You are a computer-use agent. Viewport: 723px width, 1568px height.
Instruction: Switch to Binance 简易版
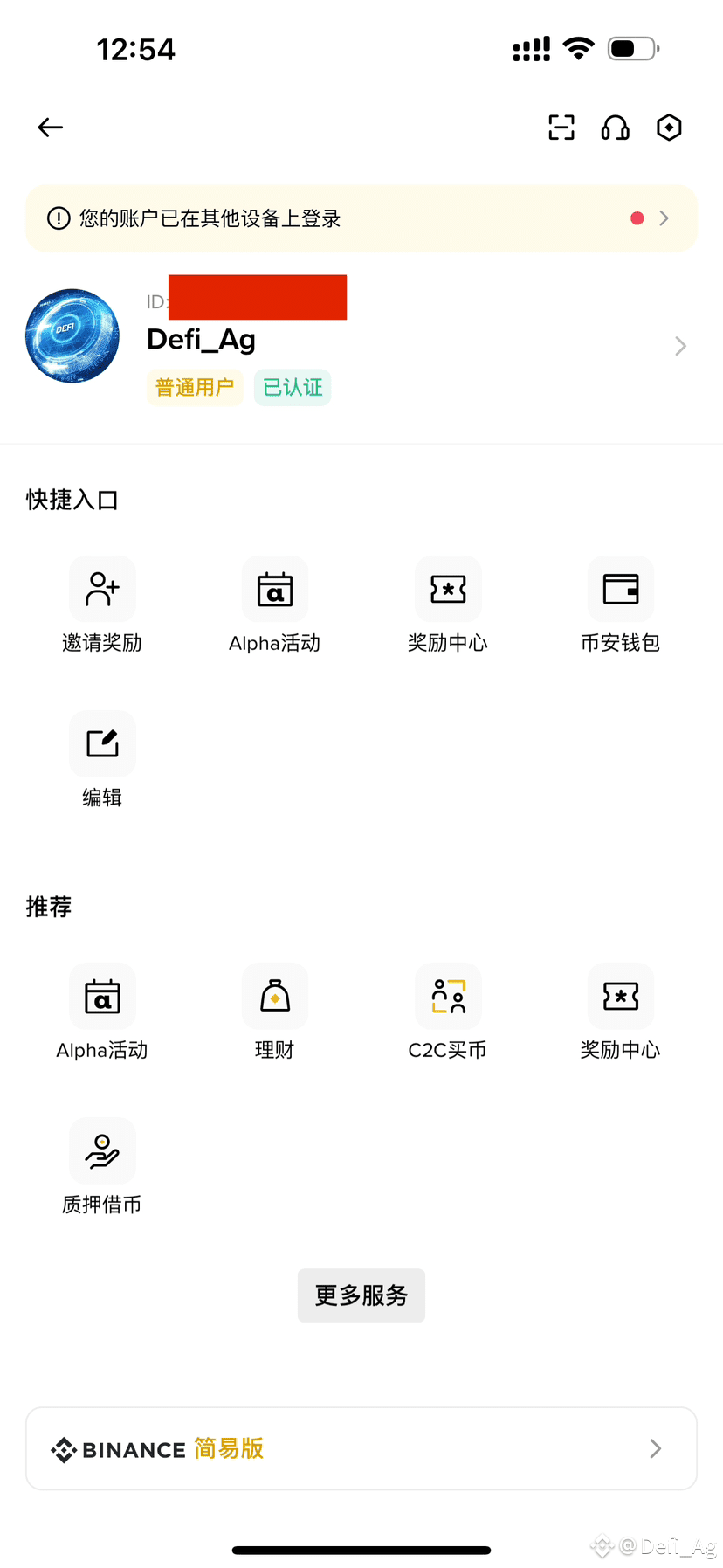tap(361, 1448)
